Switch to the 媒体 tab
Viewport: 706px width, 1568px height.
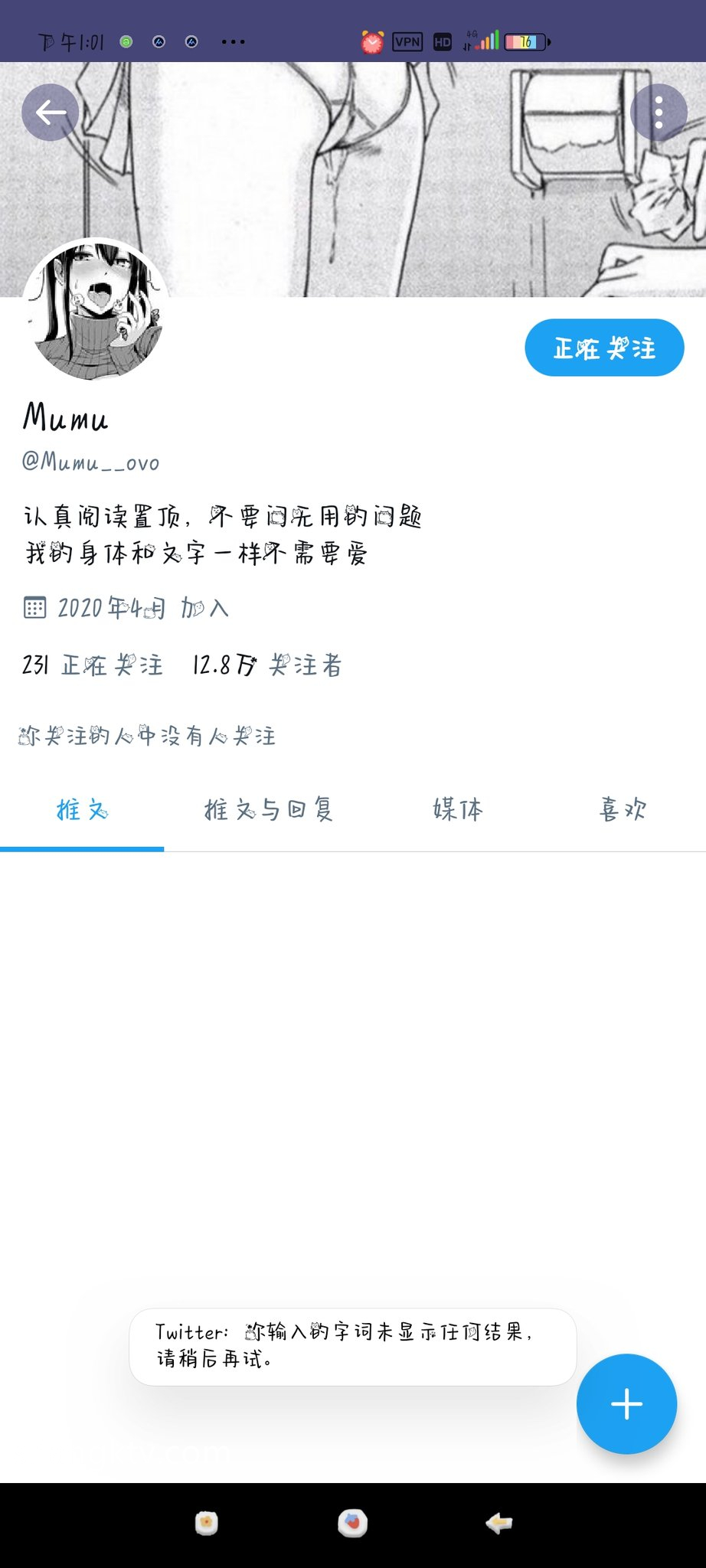coord(457,809)
